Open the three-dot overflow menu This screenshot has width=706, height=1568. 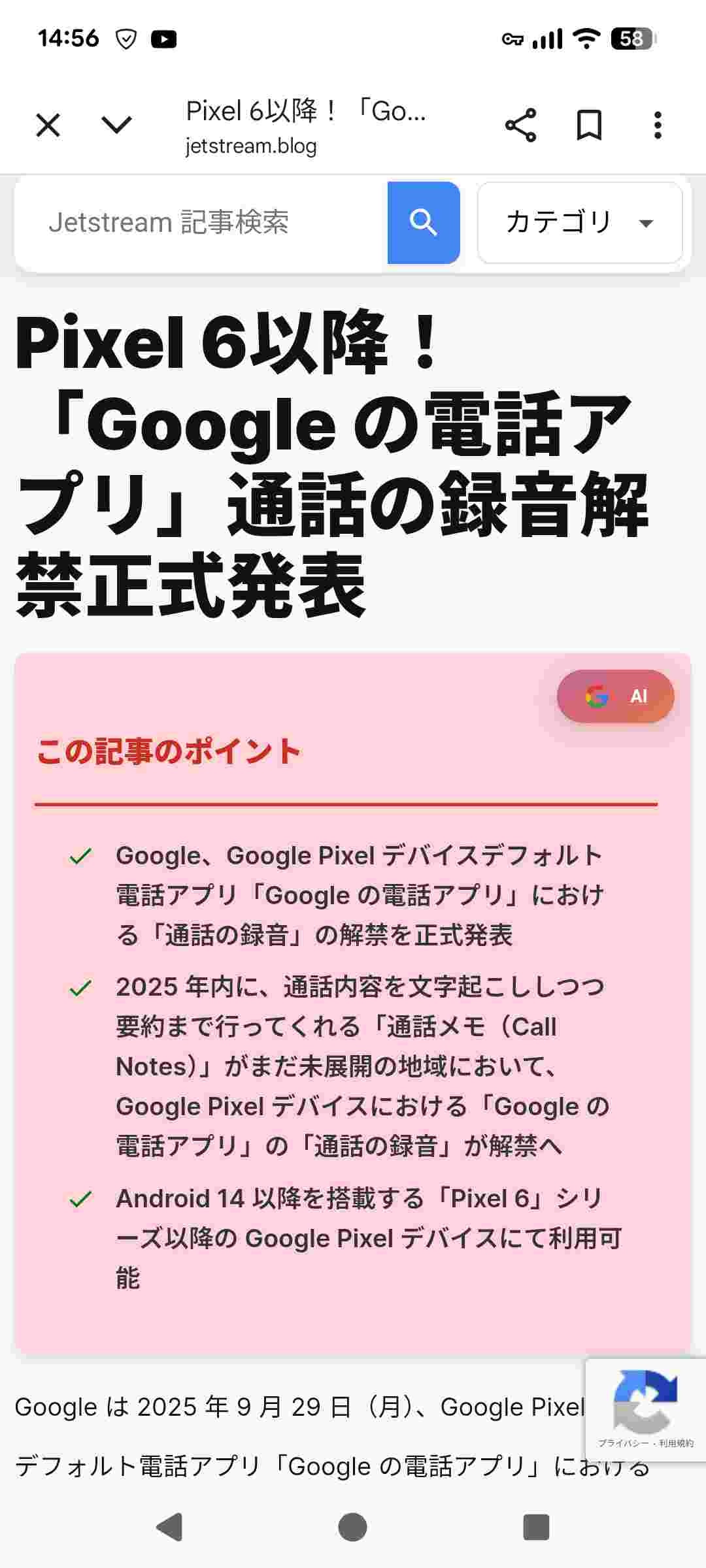pyautogui.click(x=658, y=125)
